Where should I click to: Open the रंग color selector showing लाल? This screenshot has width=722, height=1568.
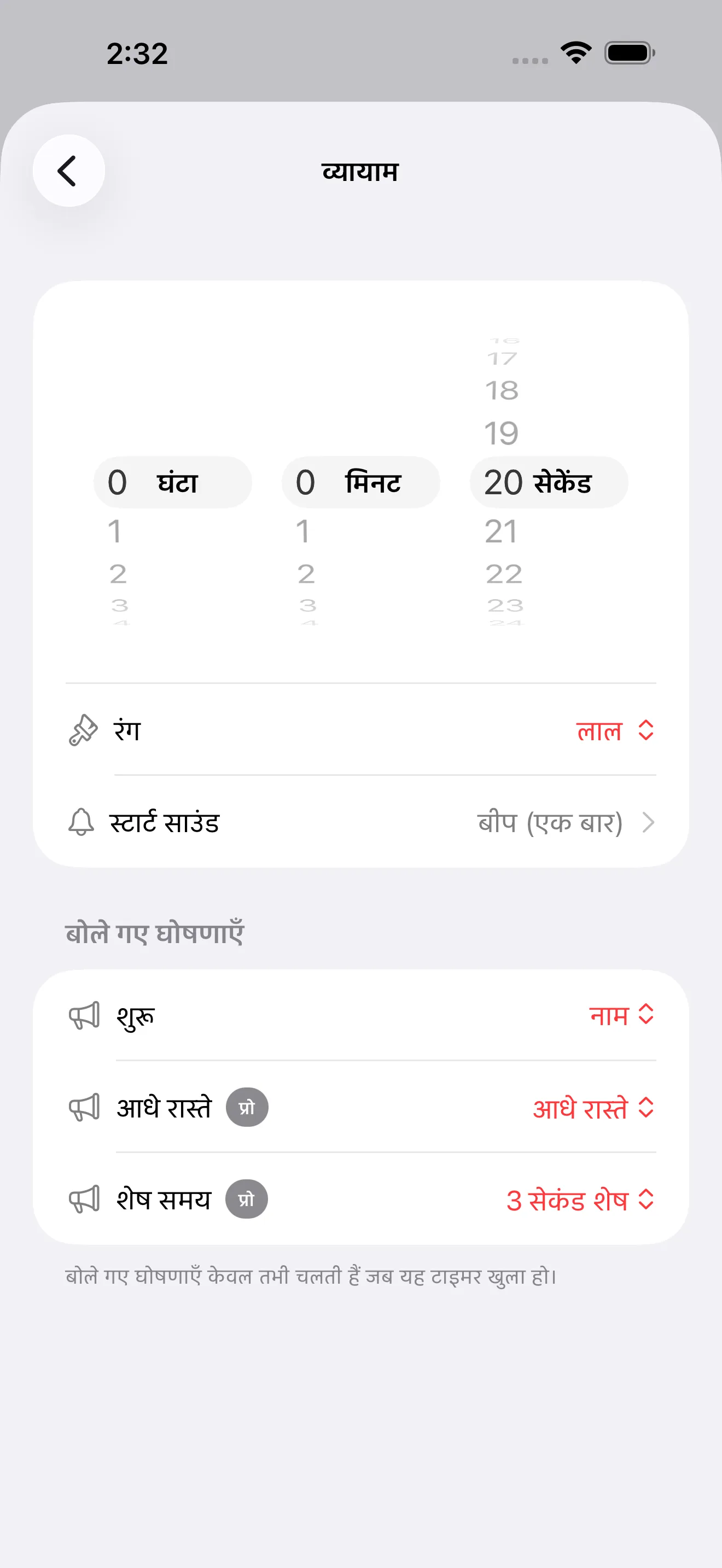point(614,730)
